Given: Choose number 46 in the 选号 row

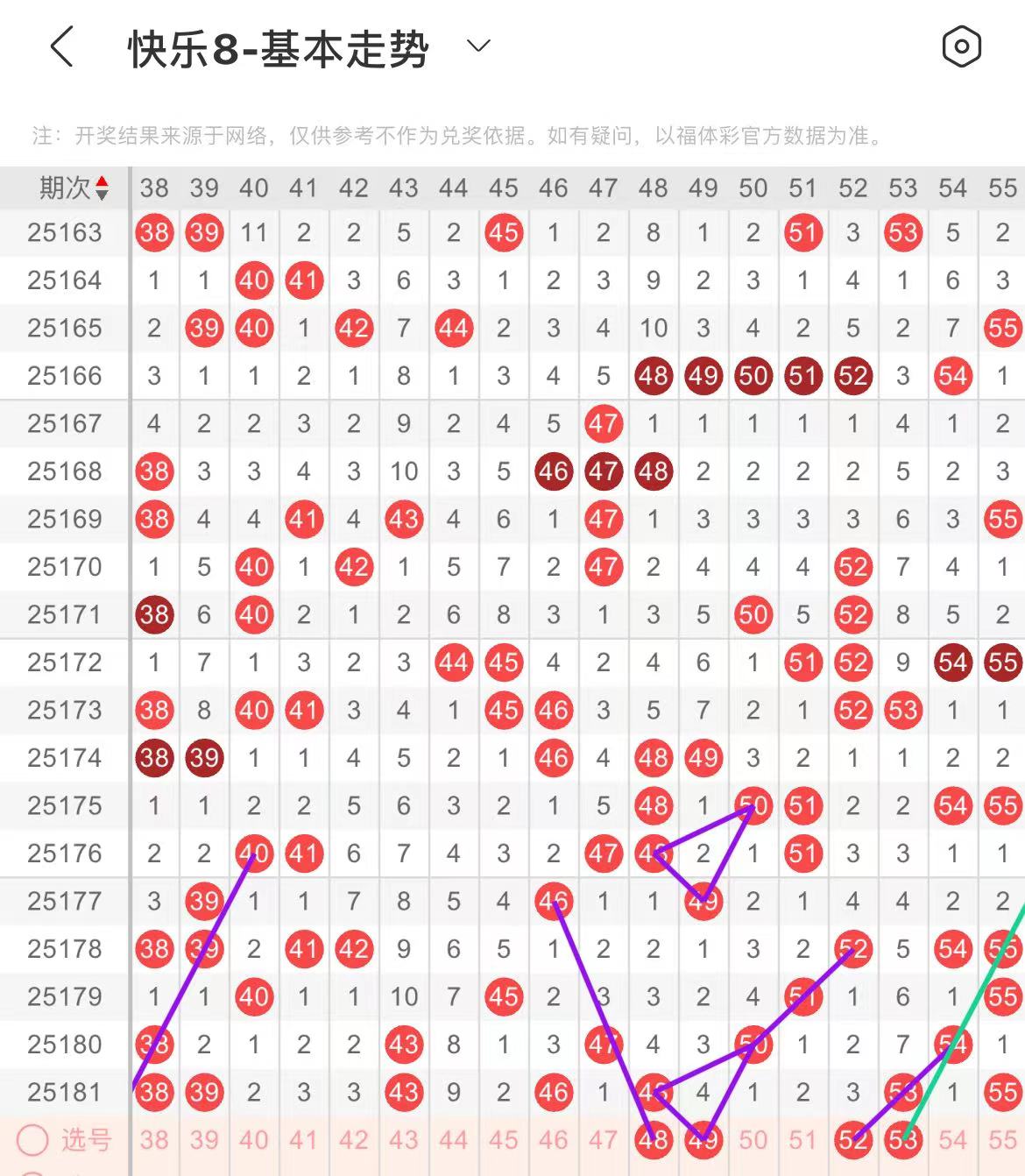Looking at the screenshot, I should pos(554,1140).
